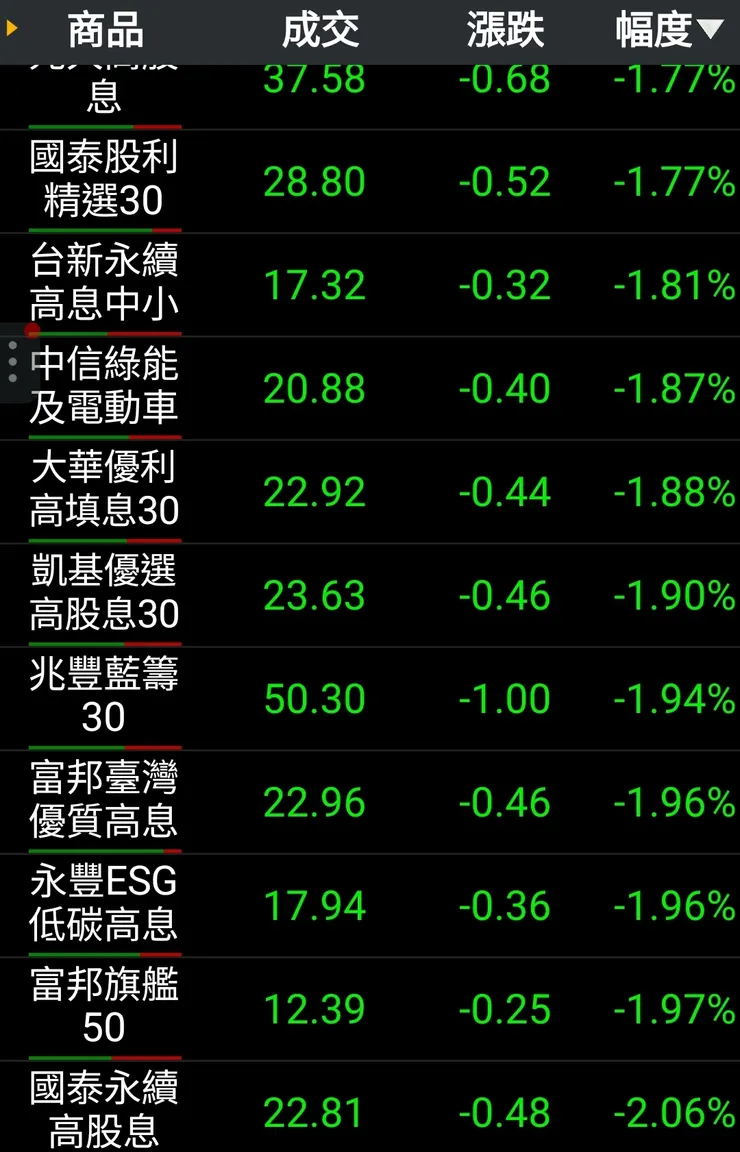Sort by the 漲跌 column header
This screenshot has width=740, height=1152.
(x=505, y=31)
